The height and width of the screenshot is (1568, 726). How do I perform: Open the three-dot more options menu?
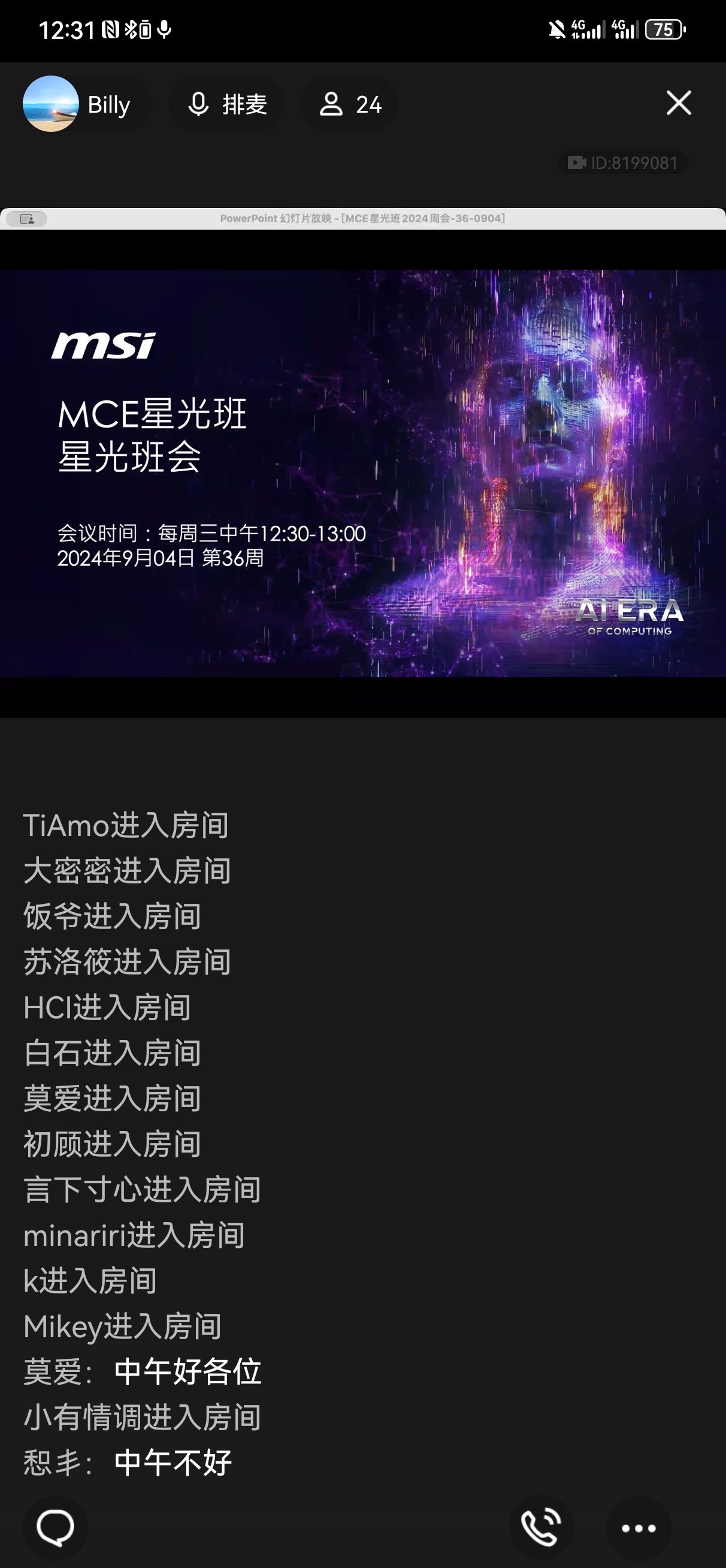[638, 1528]
